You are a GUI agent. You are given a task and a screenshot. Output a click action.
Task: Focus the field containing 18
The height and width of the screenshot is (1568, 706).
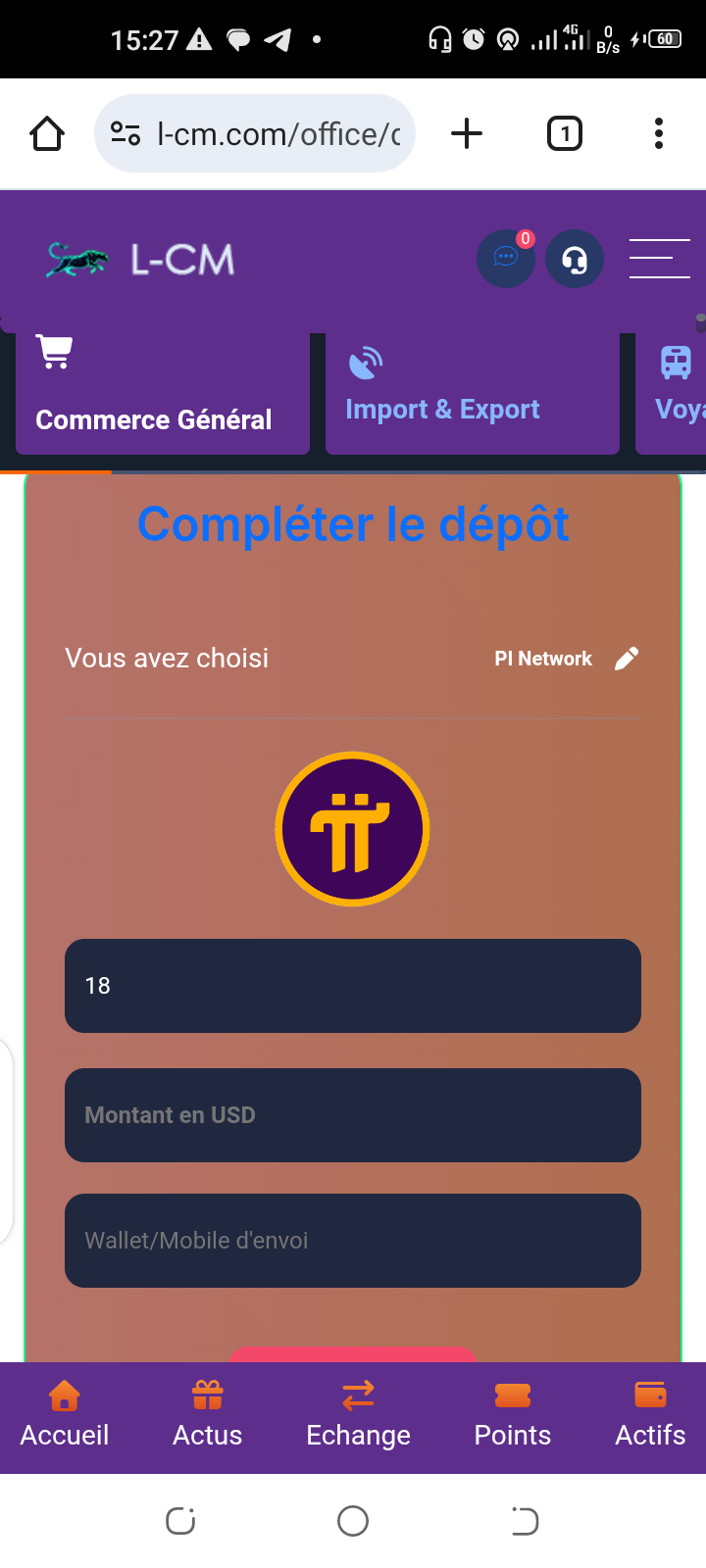353,986
